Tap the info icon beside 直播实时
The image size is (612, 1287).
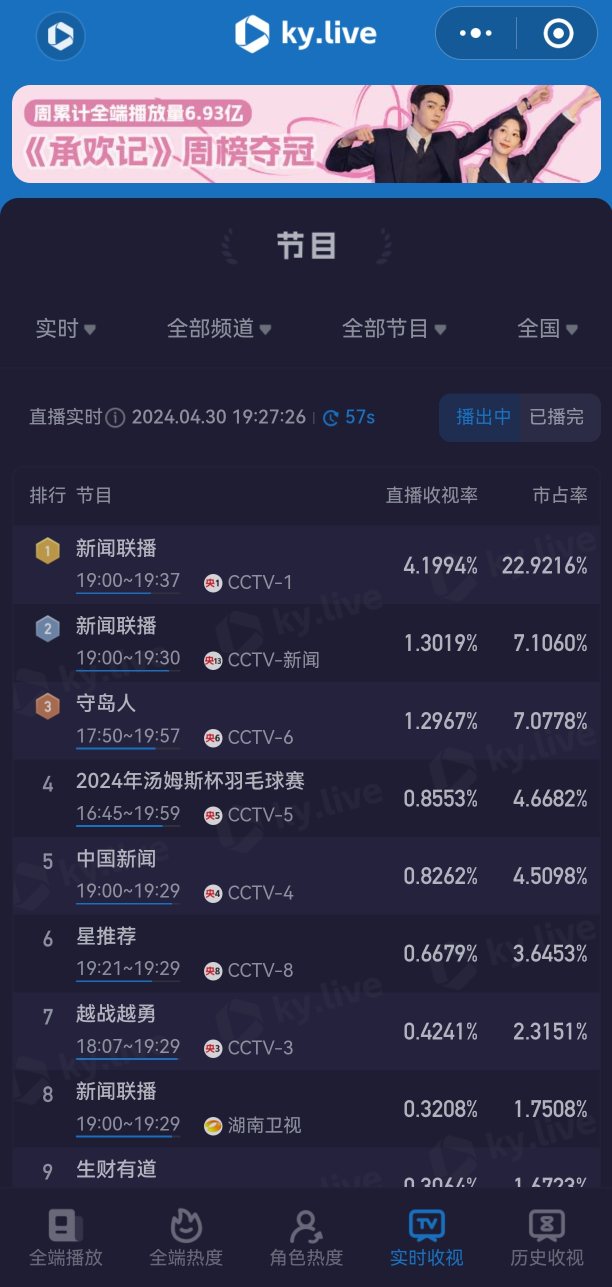click(x=115, y=417)
